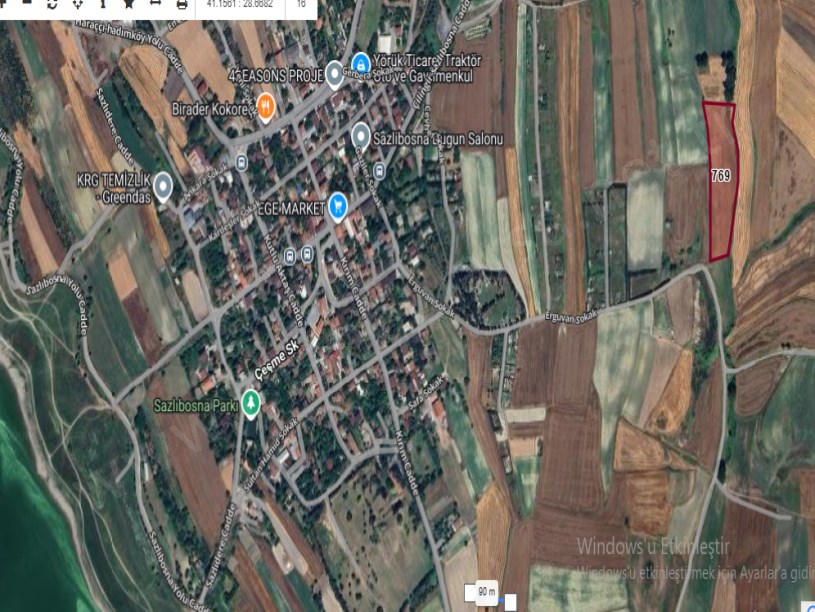Open the Yörük Ticaret Traktör marker

(x=361, y=62)
